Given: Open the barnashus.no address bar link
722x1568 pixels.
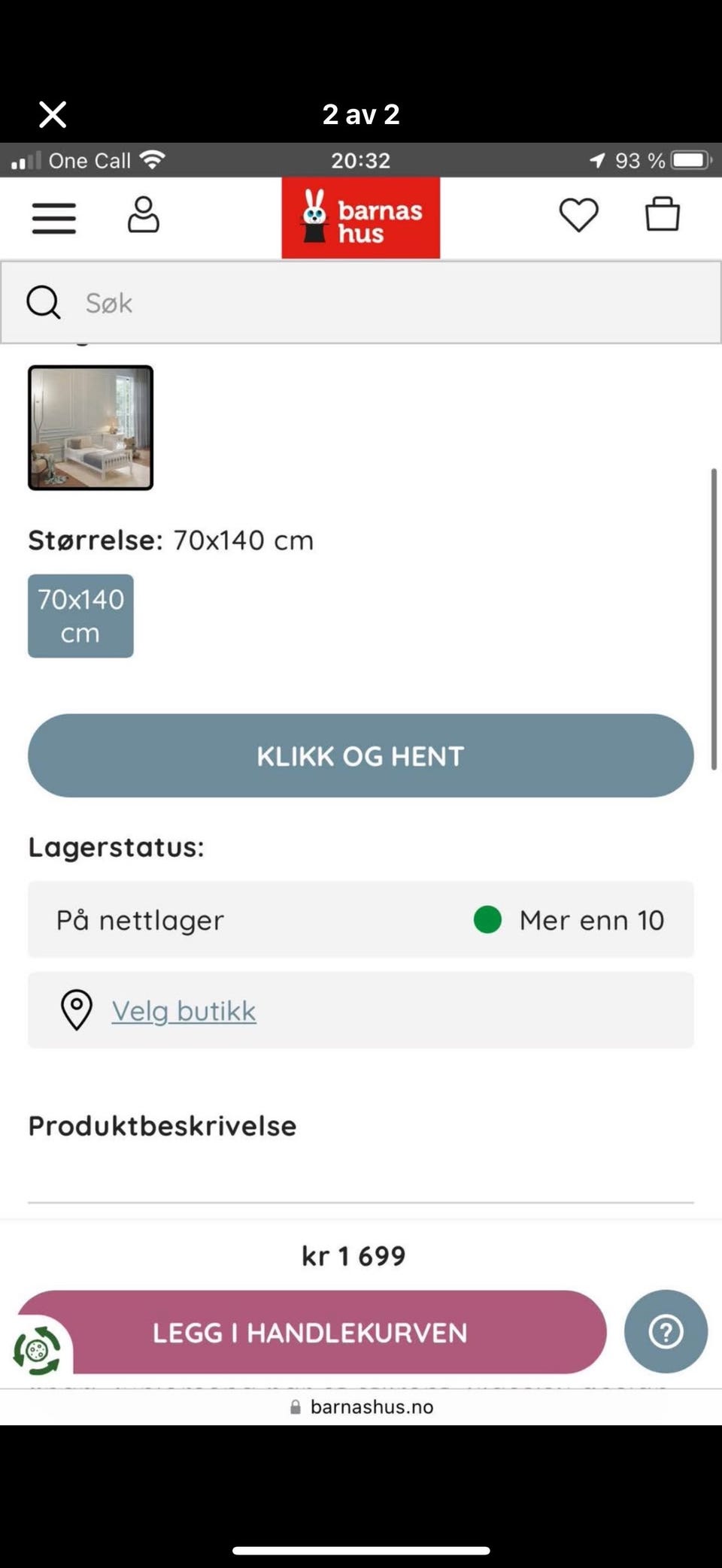Looking at the screenshot, I should tap(371, 1406).
